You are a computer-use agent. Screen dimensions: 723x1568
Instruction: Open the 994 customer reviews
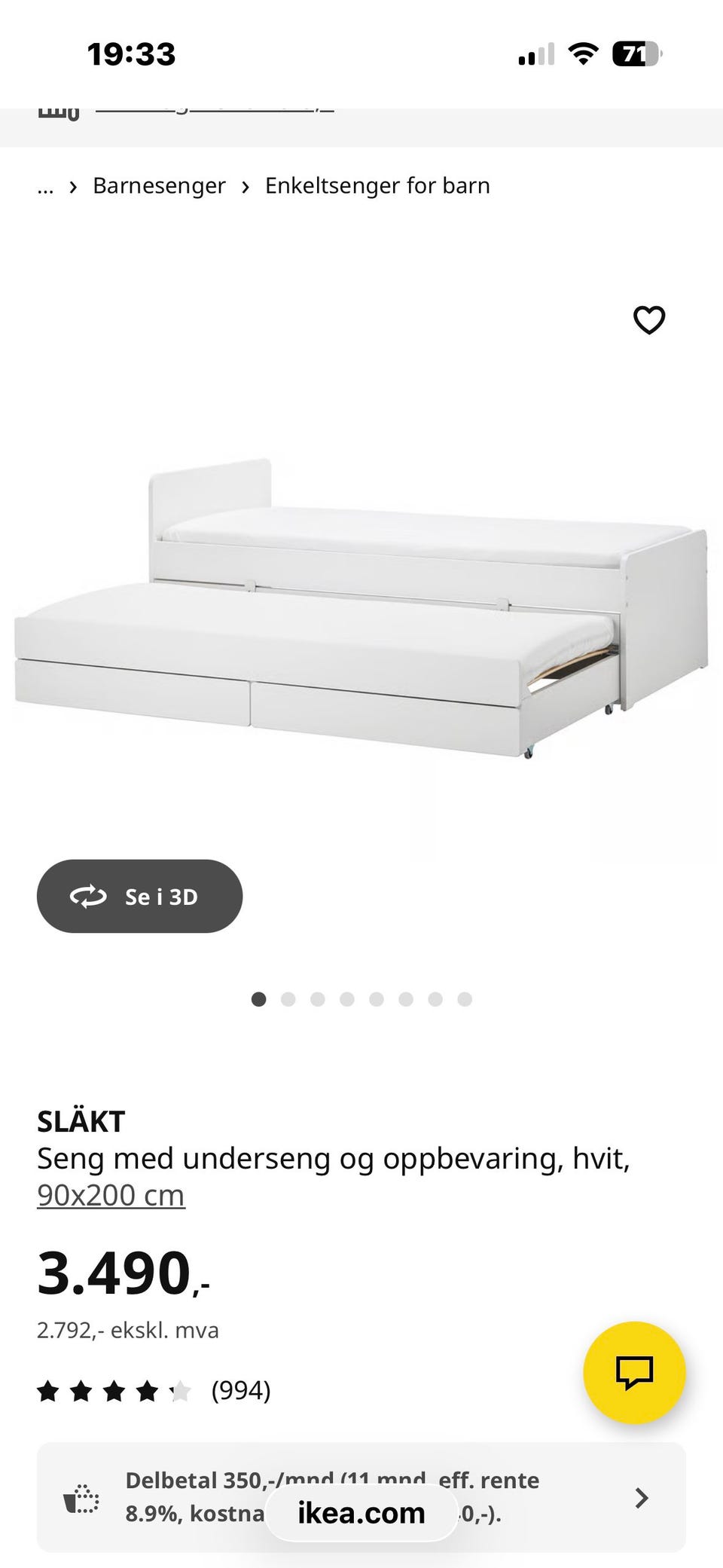click(154, 1390)
